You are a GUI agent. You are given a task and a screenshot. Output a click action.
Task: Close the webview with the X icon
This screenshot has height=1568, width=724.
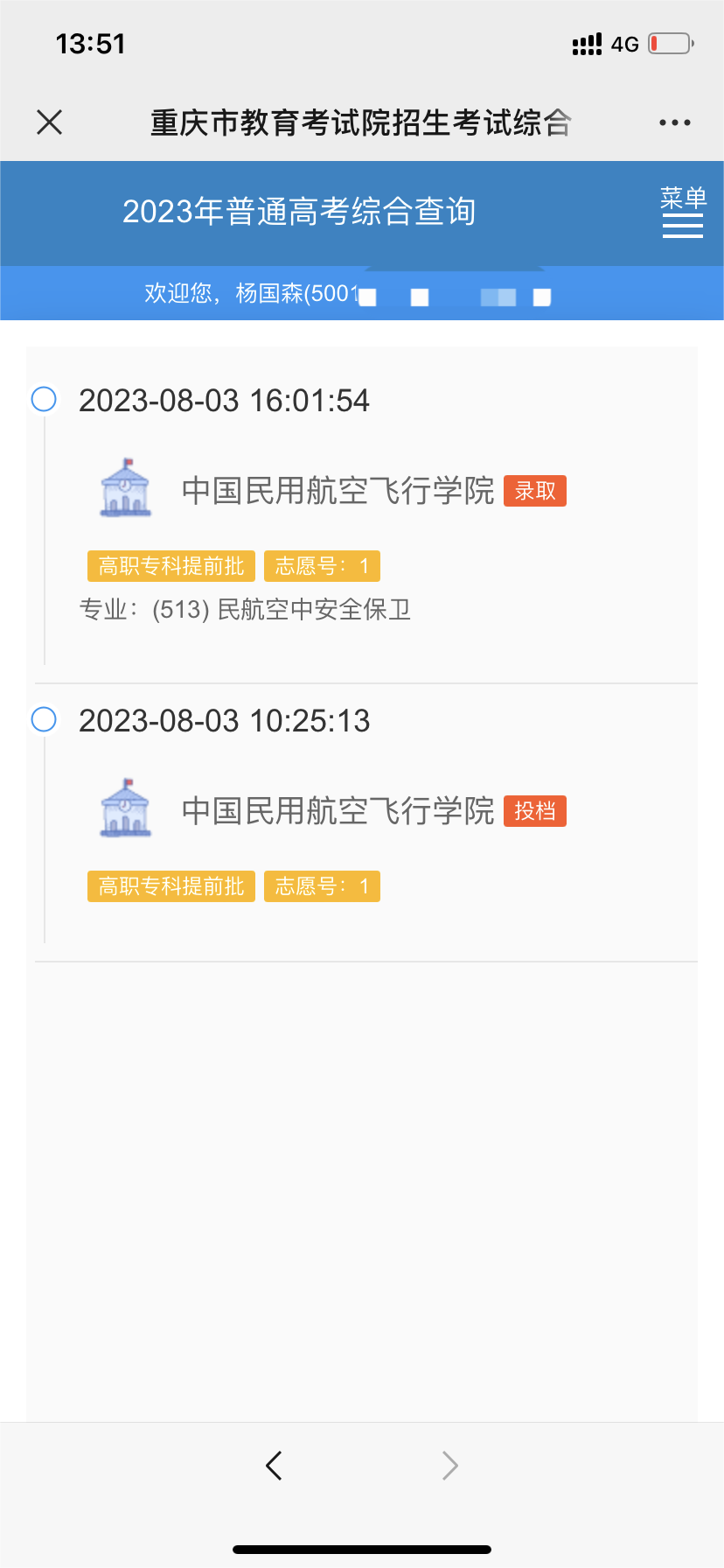click(x=50, y=122)
